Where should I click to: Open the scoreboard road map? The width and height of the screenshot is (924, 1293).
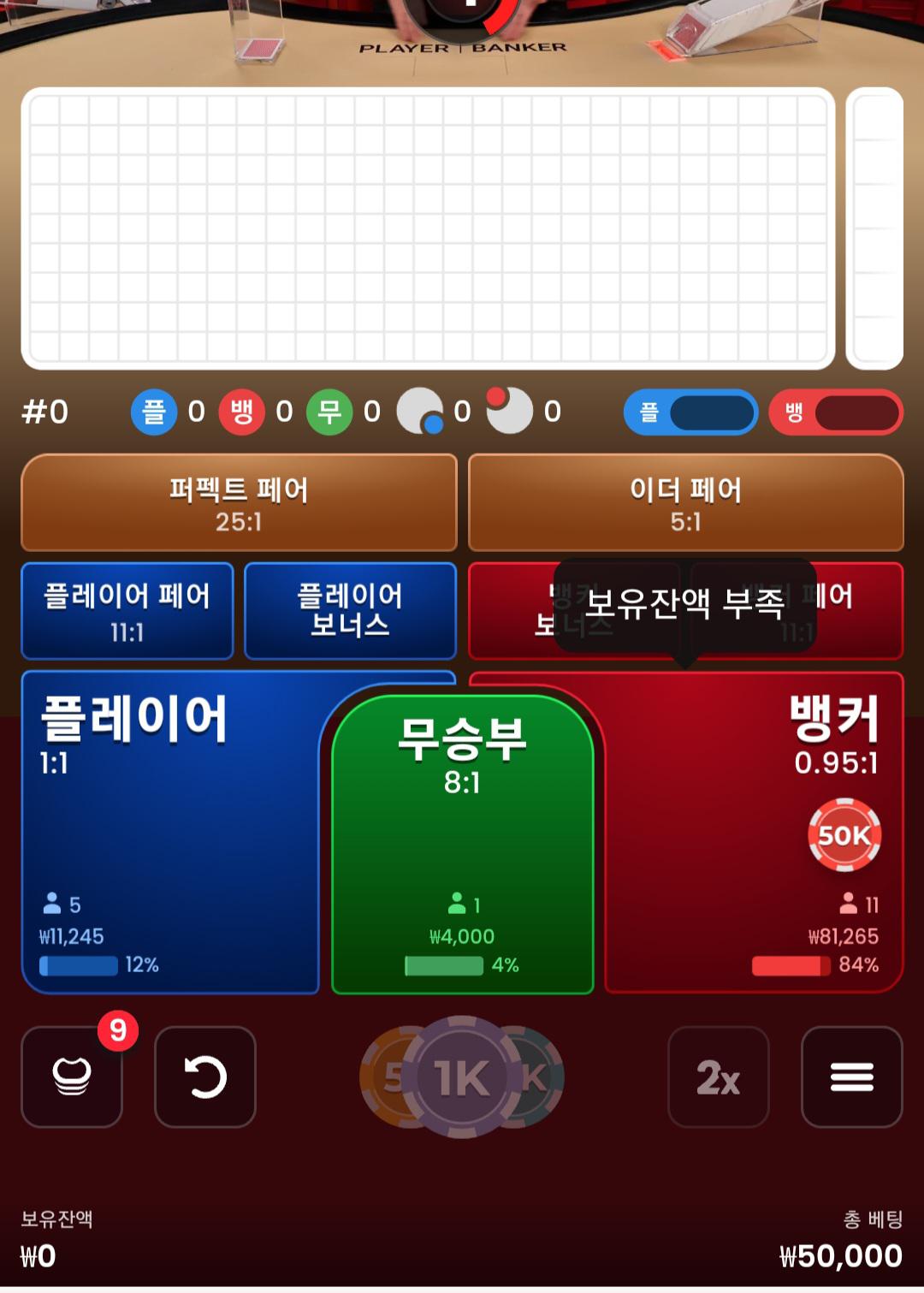(428, 228)
